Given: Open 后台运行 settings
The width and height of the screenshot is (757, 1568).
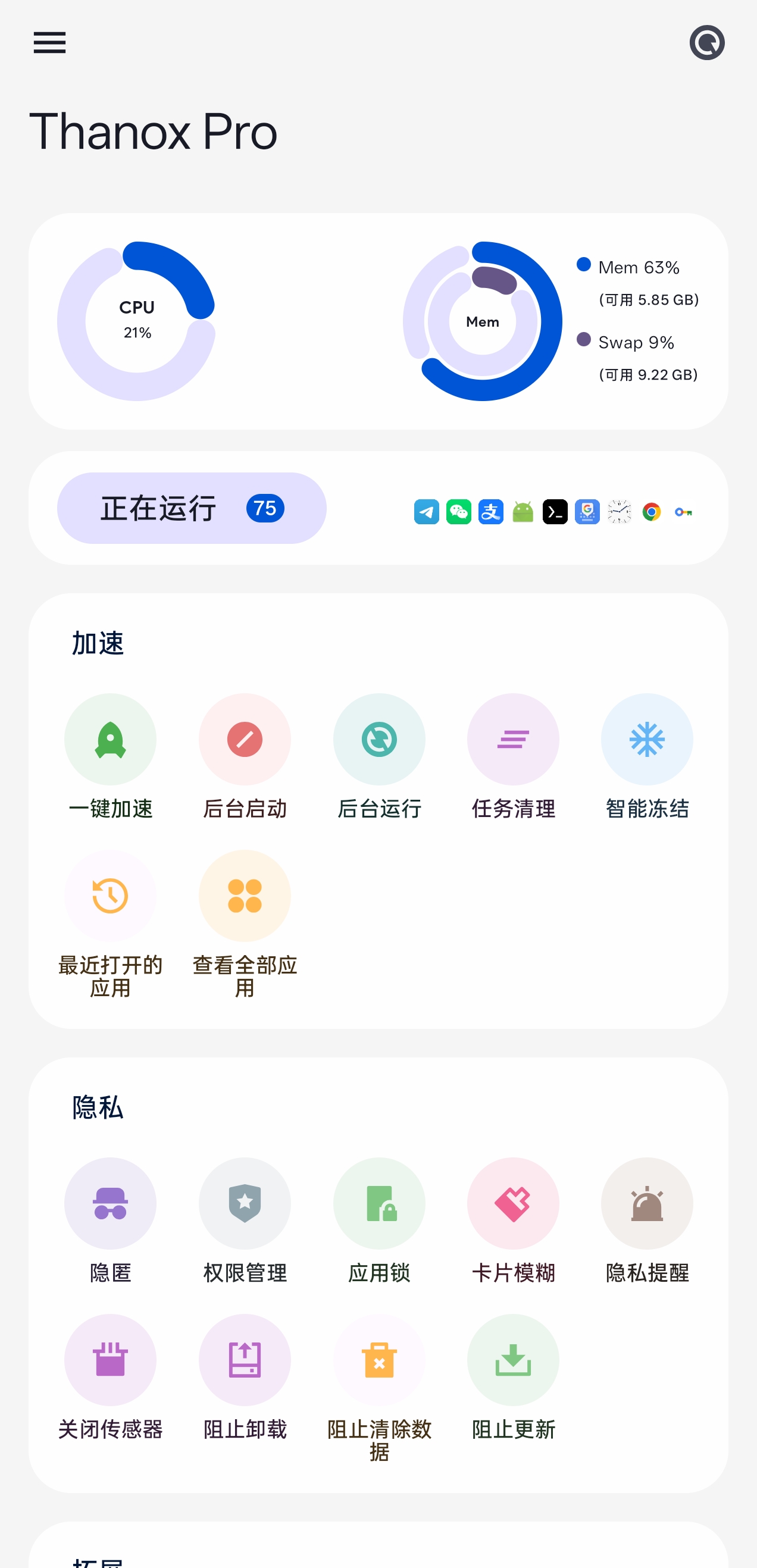Looking at the screenshot, I should [379, 740].
